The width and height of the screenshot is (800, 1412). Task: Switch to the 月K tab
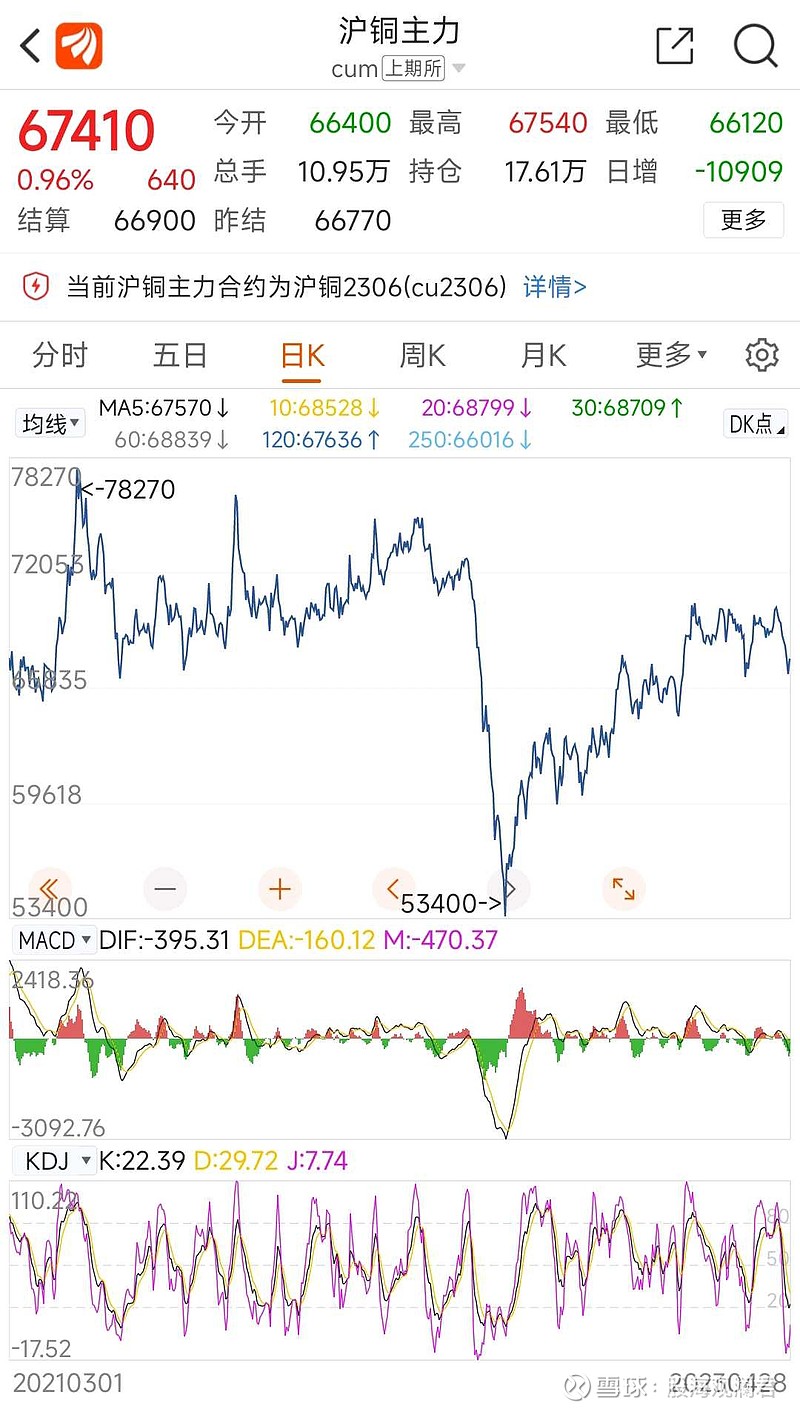(x=543, y=355)
